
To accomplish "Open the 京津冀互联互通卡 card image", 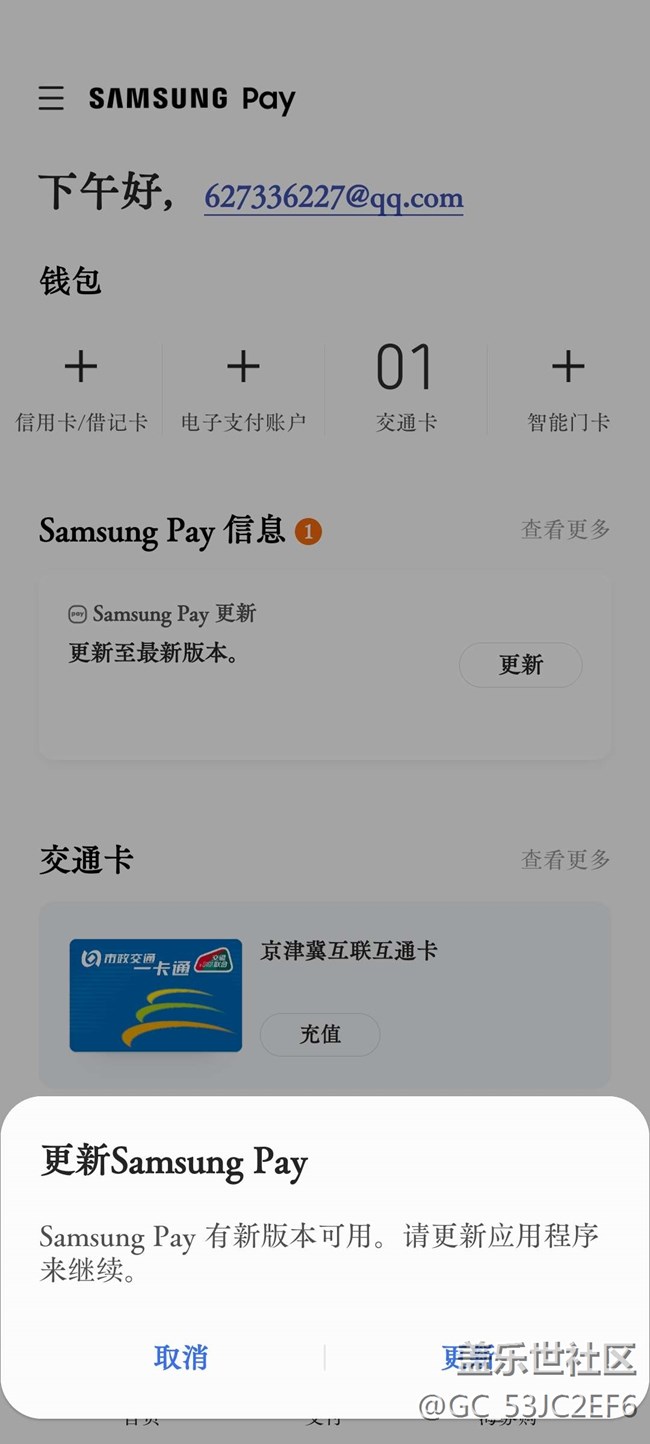I will (156, 995).
